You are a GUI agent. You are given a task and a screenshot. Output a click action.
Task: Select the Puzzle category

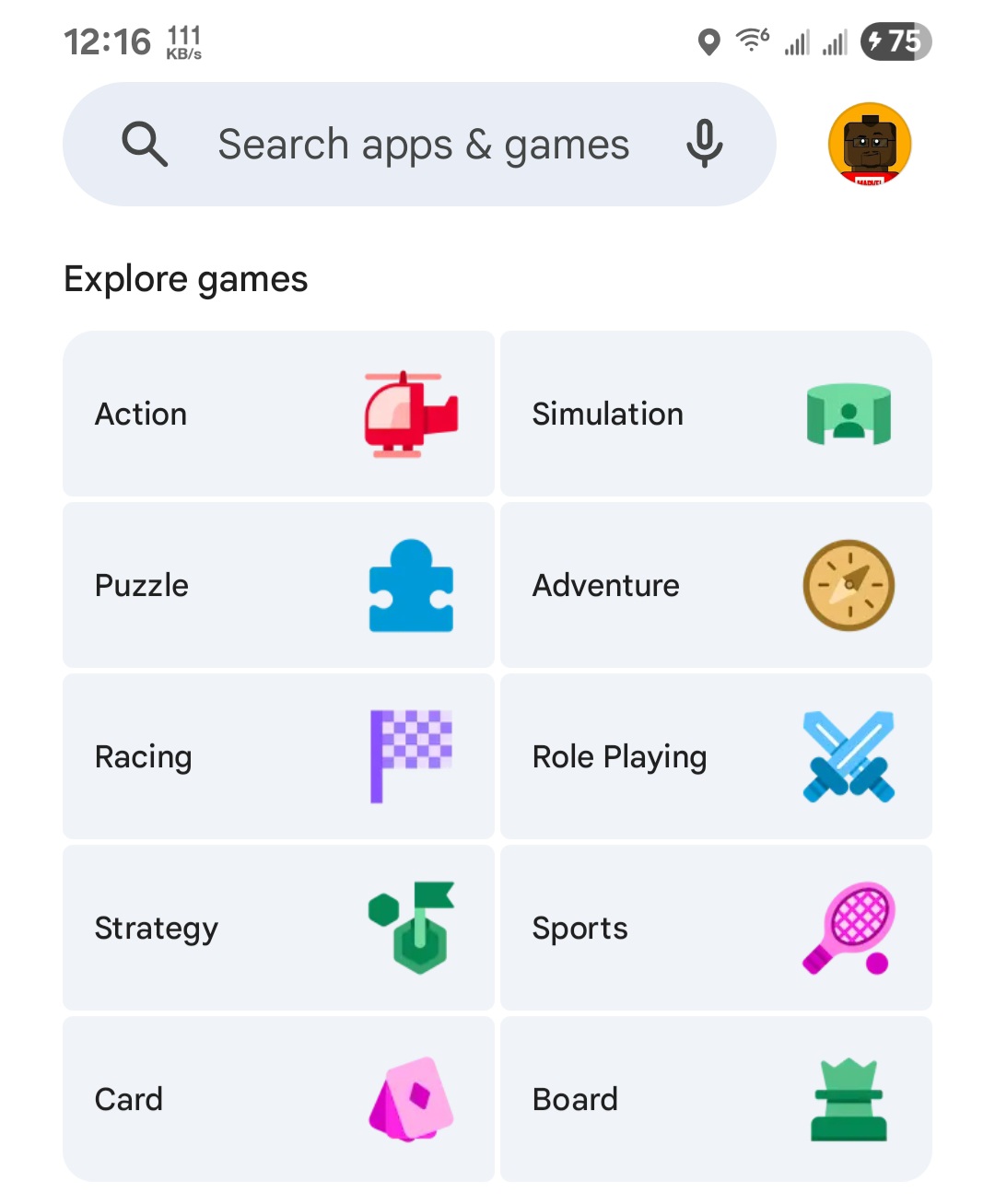(278, 585)
